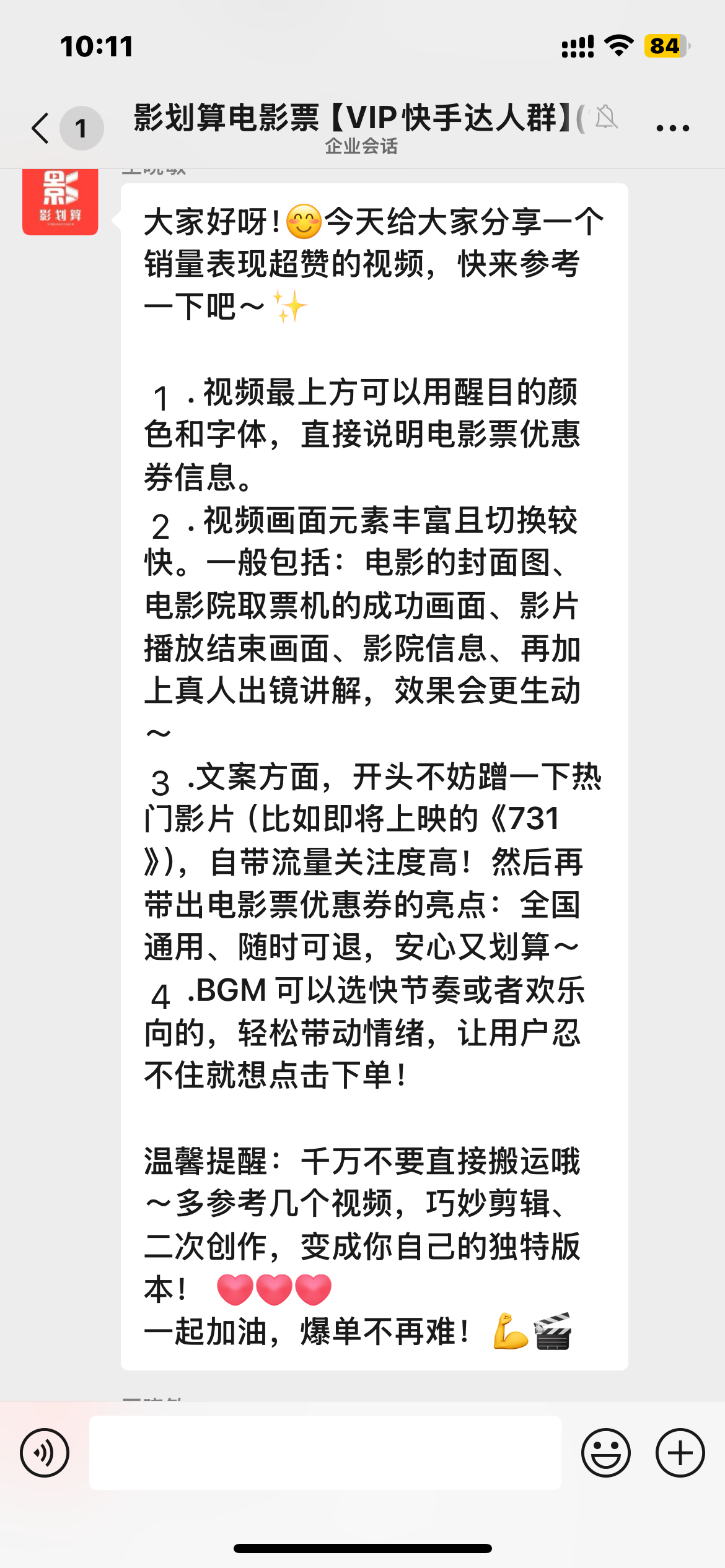Screen dimensions: 725x1568
Task: Go back to the chat list
Action: point(41,128)
